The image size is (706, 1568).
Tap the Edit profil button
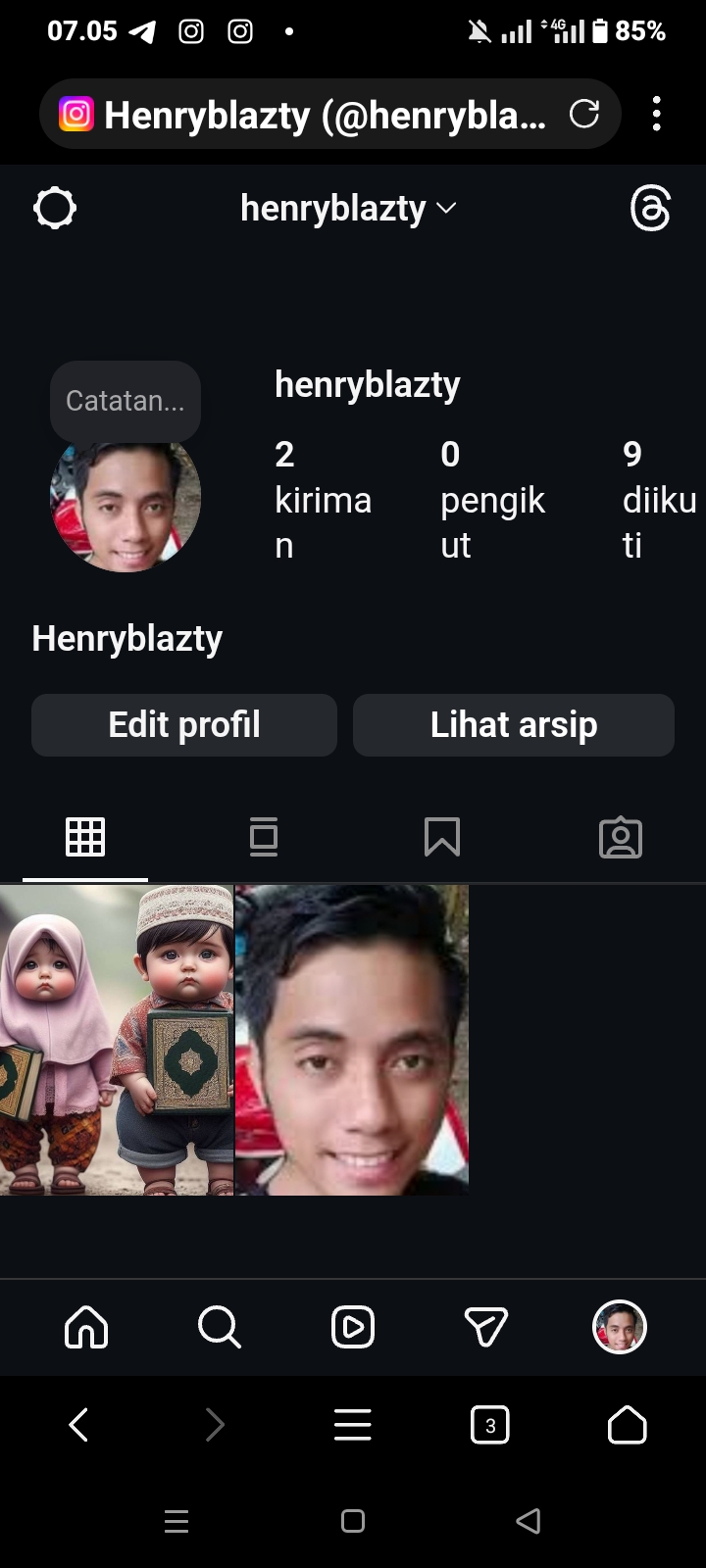point(184,725)
